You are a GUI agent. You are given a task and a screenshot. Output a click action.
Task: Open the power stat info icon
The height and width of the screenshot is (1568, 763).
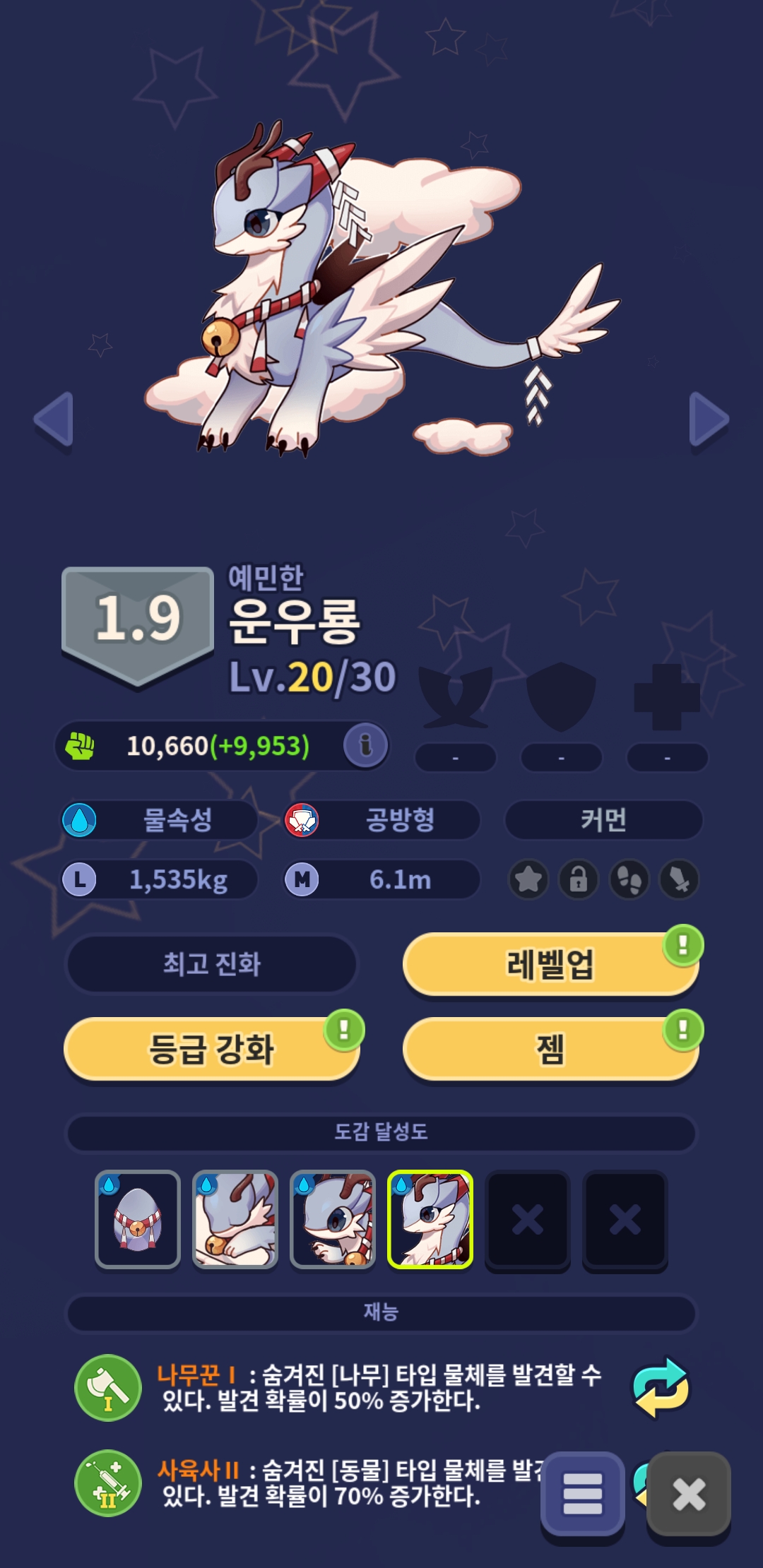coord(365,745)
